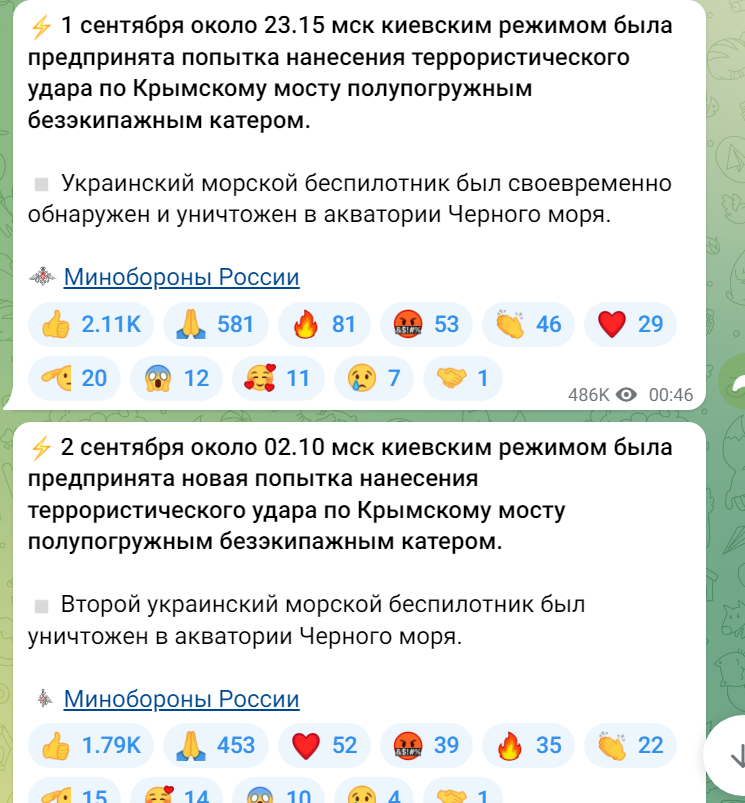Image resolution: width=745 pixels, height=803 pixels.
Task: Select the praying hands reaction showing 453
Action: point(216,746)
